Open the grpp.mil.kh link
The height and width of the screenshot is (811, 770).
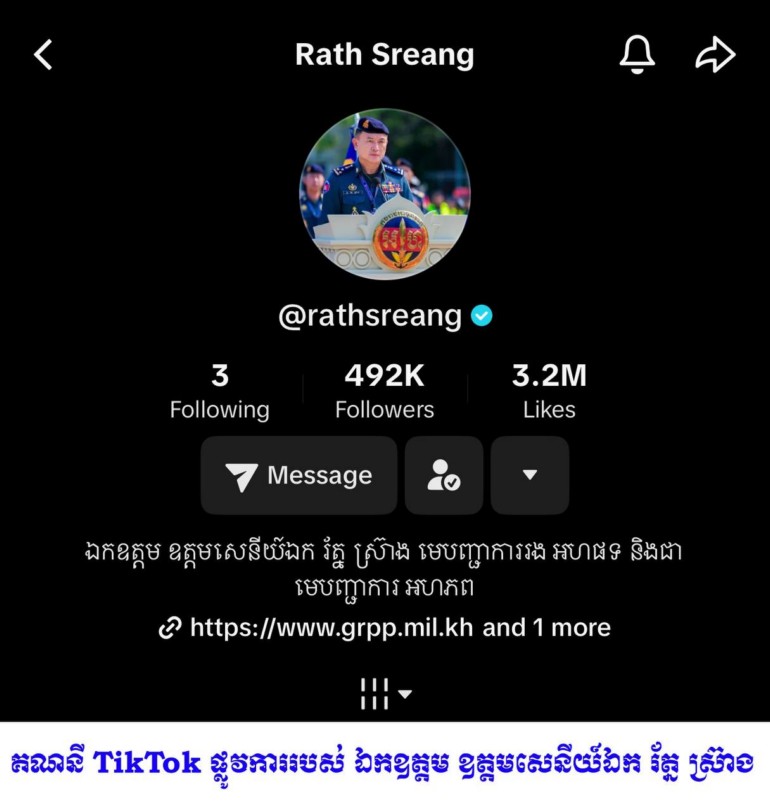pyautogui.click(x=385, y=628)
